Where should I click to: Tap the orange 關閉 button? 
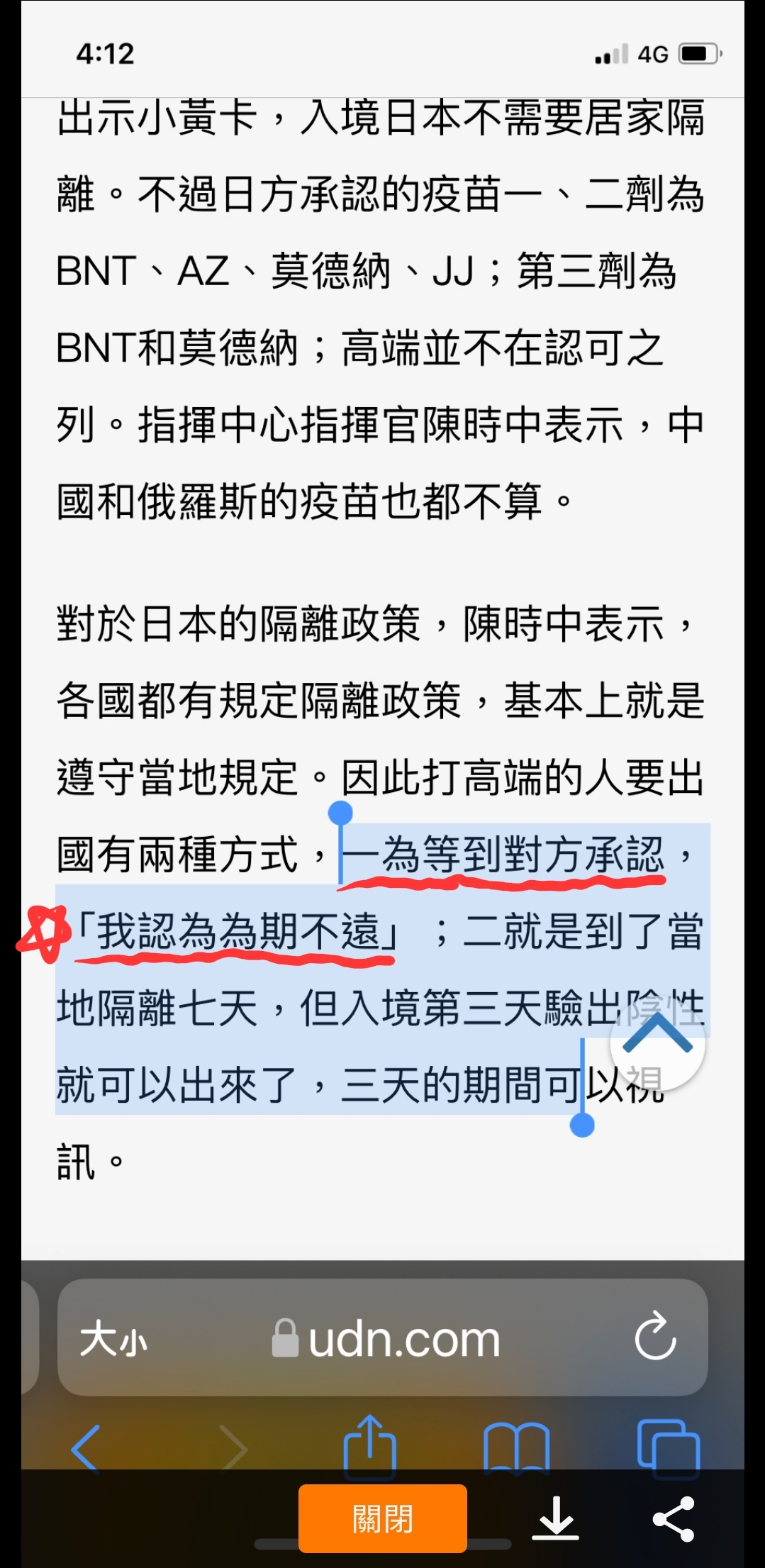point(382,1518)
